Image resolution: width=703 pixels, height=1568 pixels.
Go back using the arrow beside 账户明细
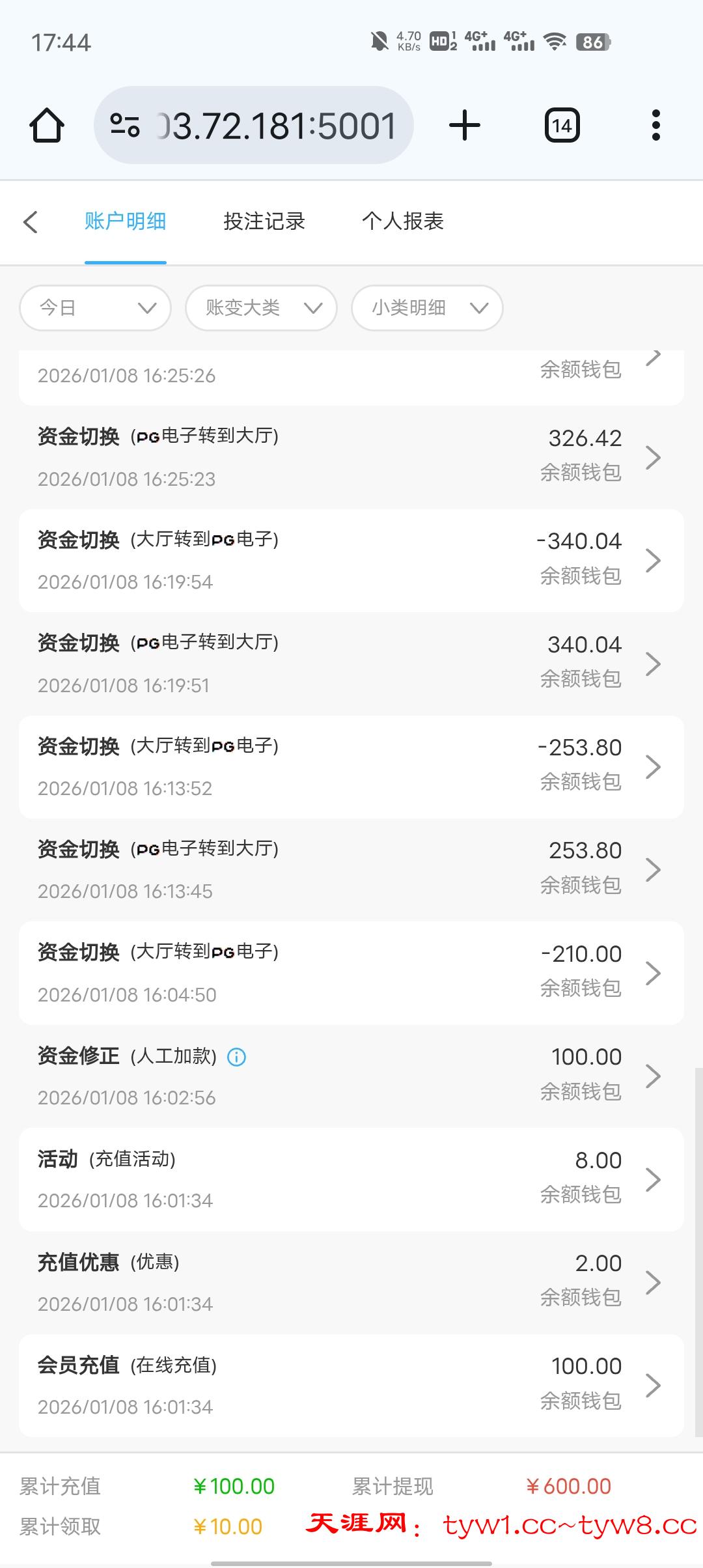(31, 221)
